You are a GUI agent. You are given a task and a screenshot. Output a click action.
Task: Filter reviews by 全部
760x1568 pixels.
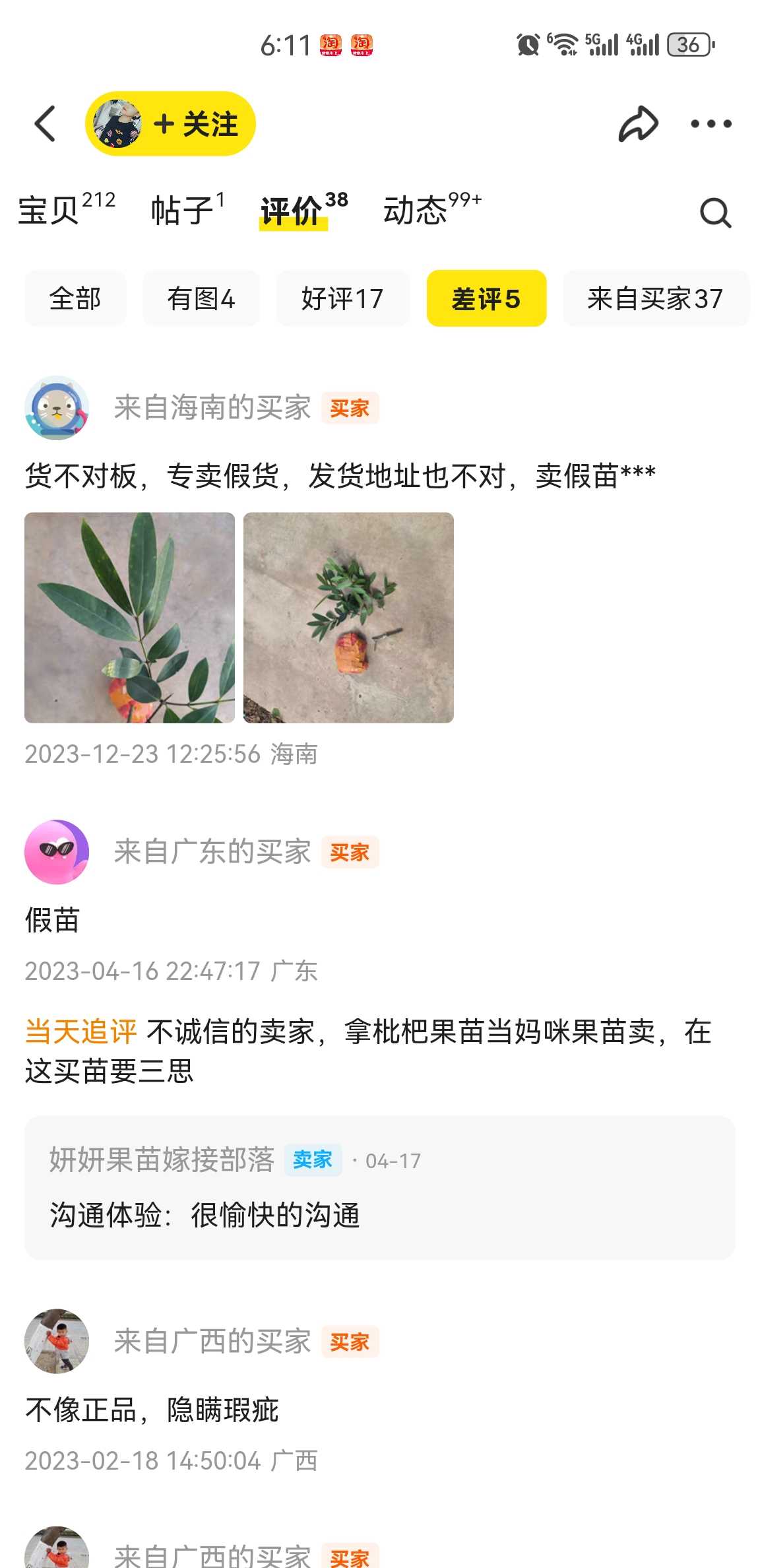click(75, 298)
